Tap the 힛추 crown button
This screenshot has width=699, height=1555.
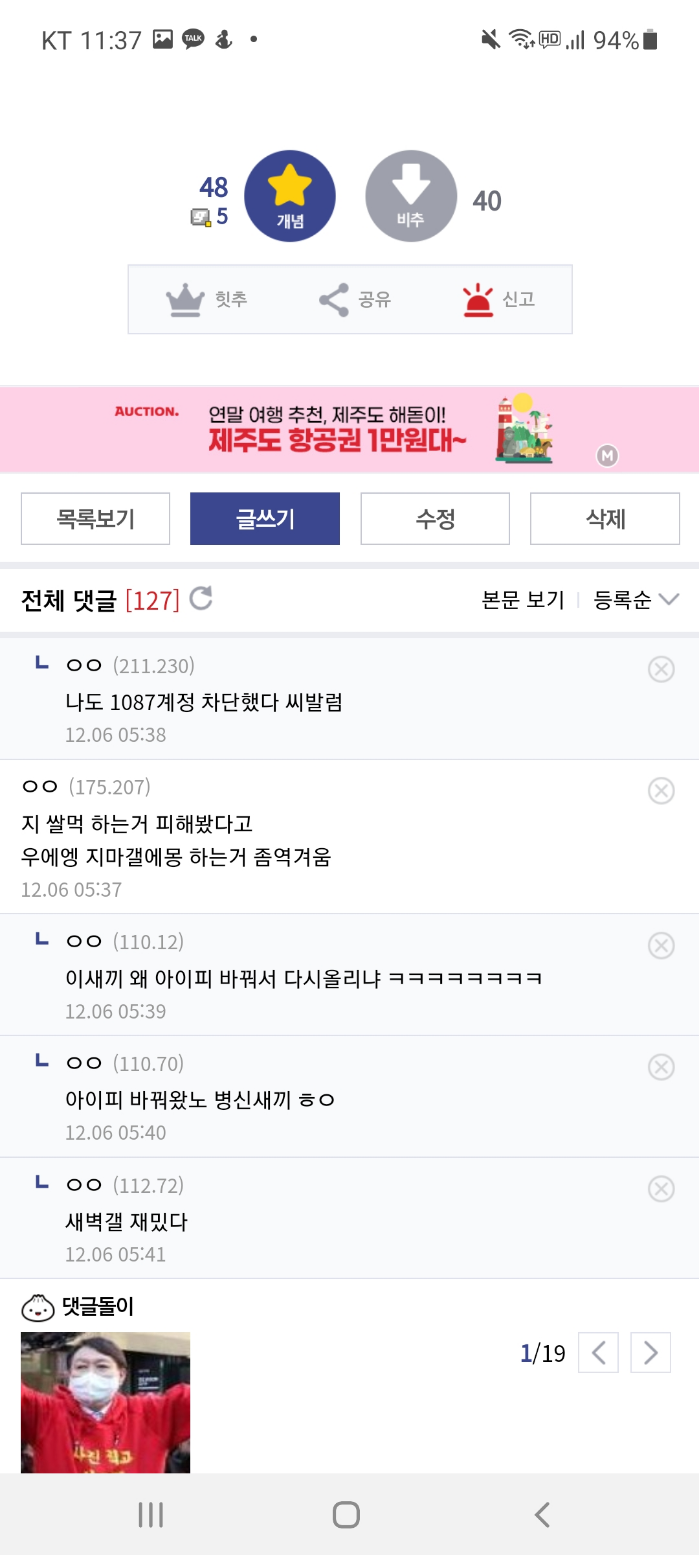pyautogui.click(x=207, y=299)
